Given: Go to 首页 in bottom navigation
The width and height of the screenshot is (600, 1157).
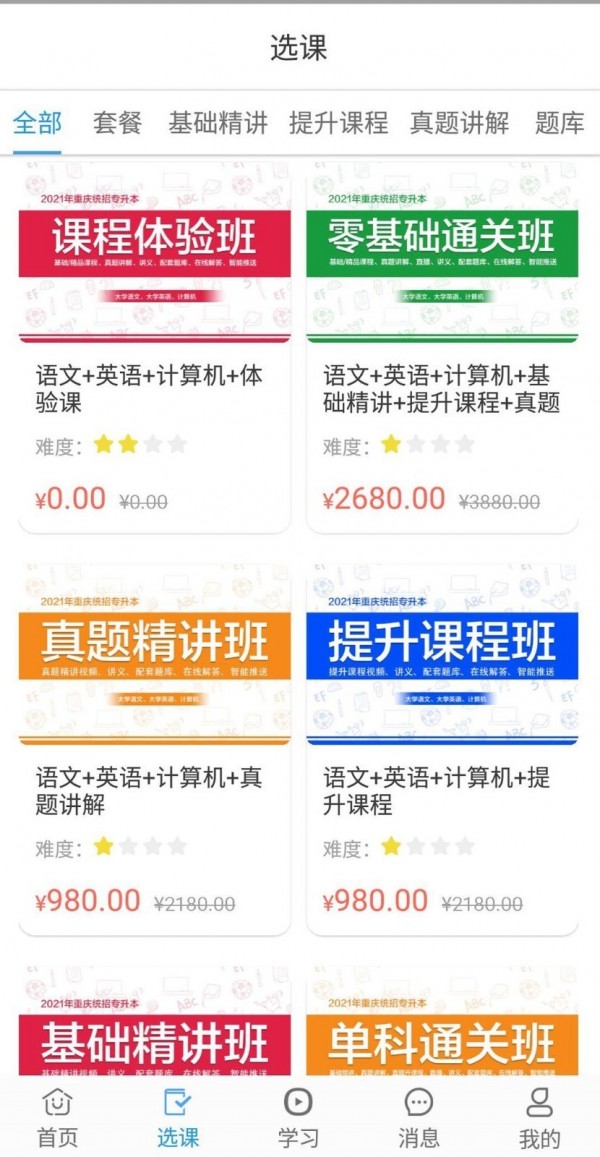Looking at the screenshot, I should click(57, 1117).
